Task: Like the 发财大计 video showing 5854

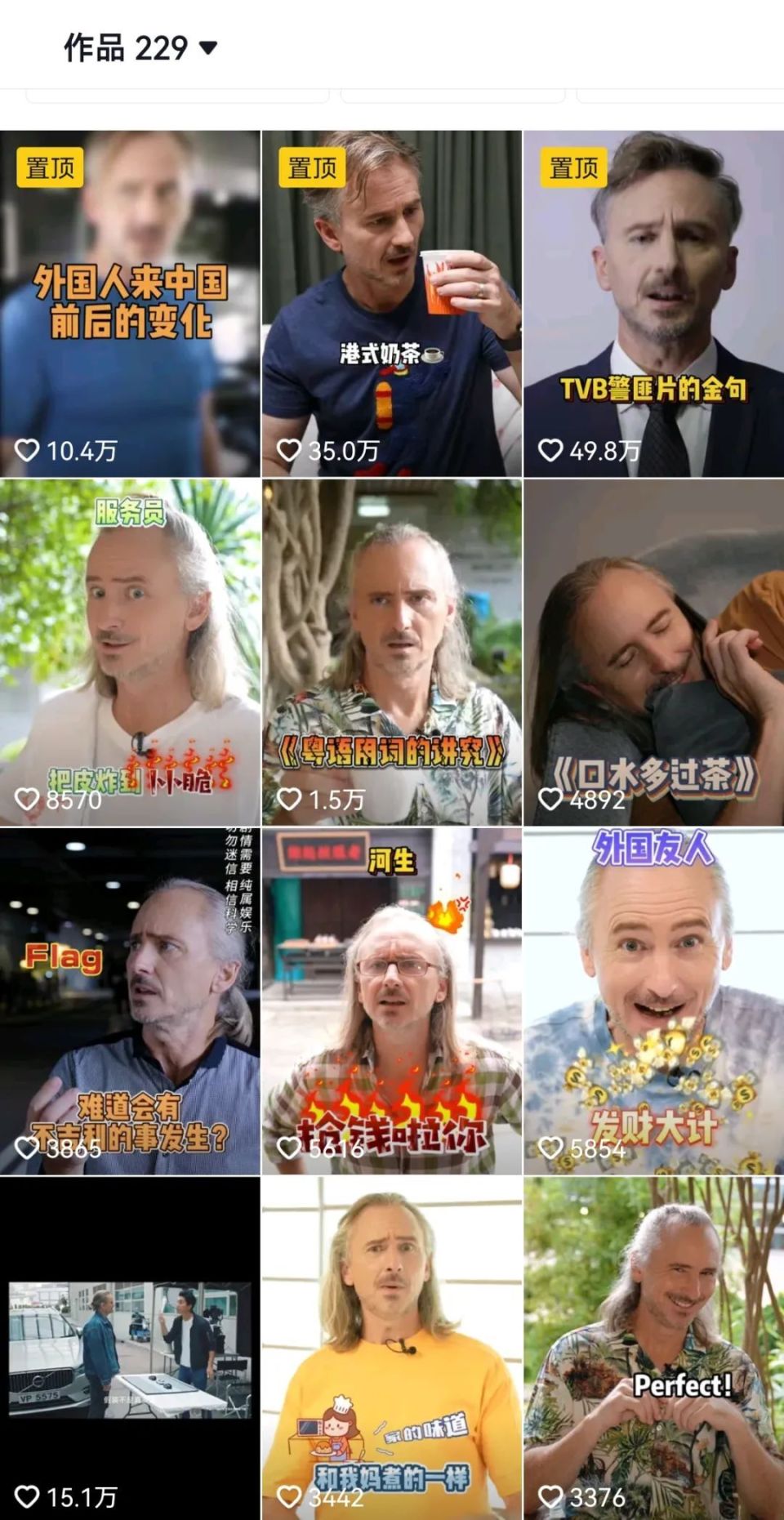Action: click(551, 1148)
